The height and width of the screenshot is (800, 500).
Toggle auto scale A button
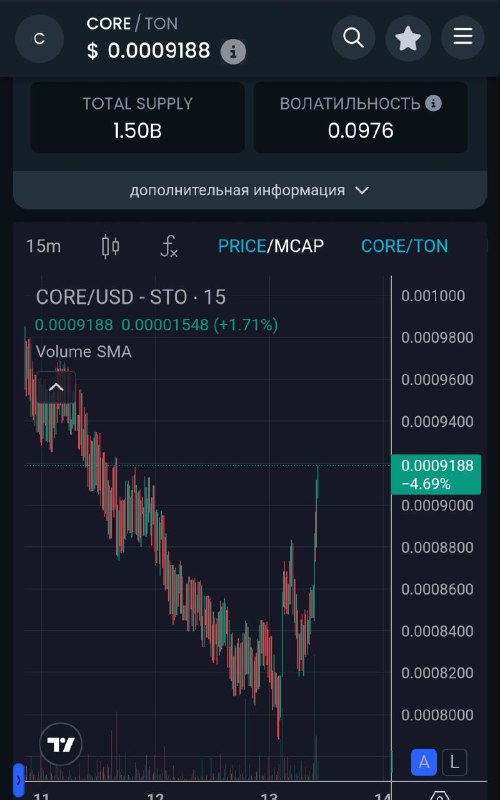pyautogui.click(x=423, y=762)
